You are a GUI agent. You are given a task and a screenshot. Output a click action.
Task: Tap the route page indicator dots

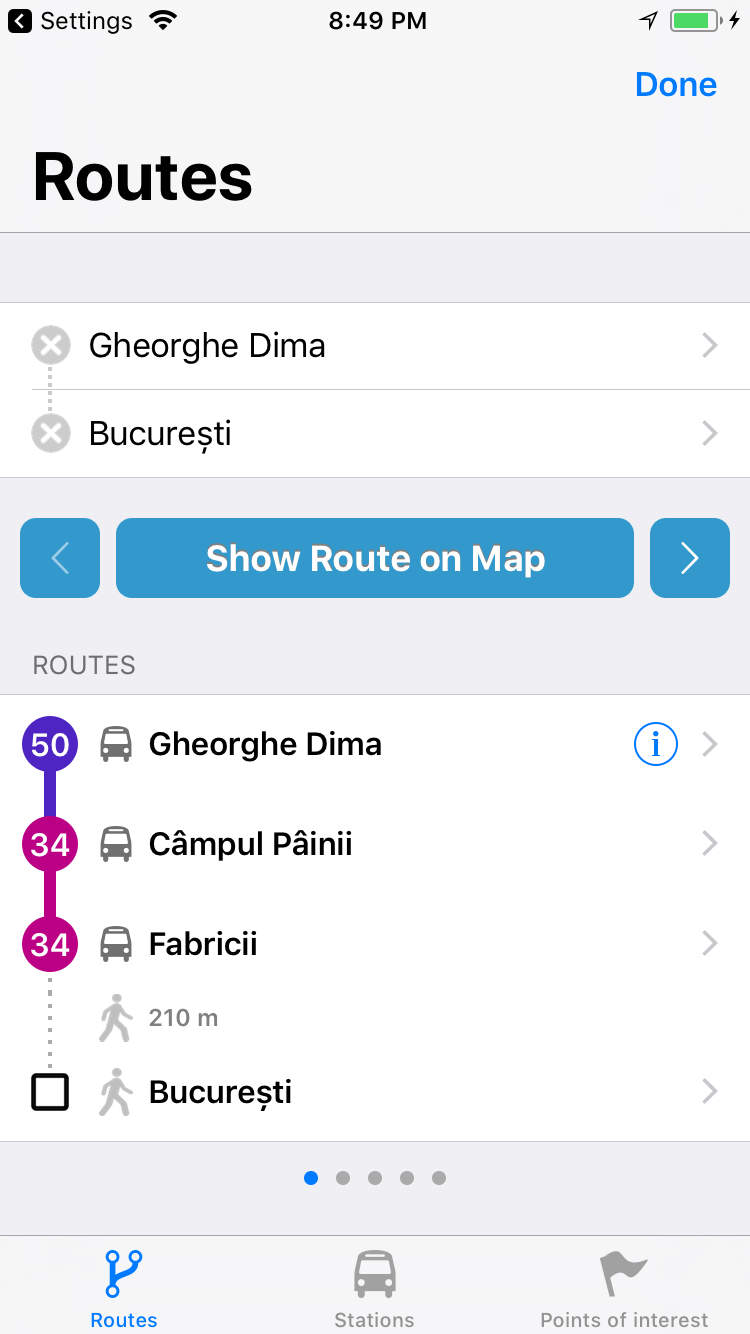tap(375, 1178)
